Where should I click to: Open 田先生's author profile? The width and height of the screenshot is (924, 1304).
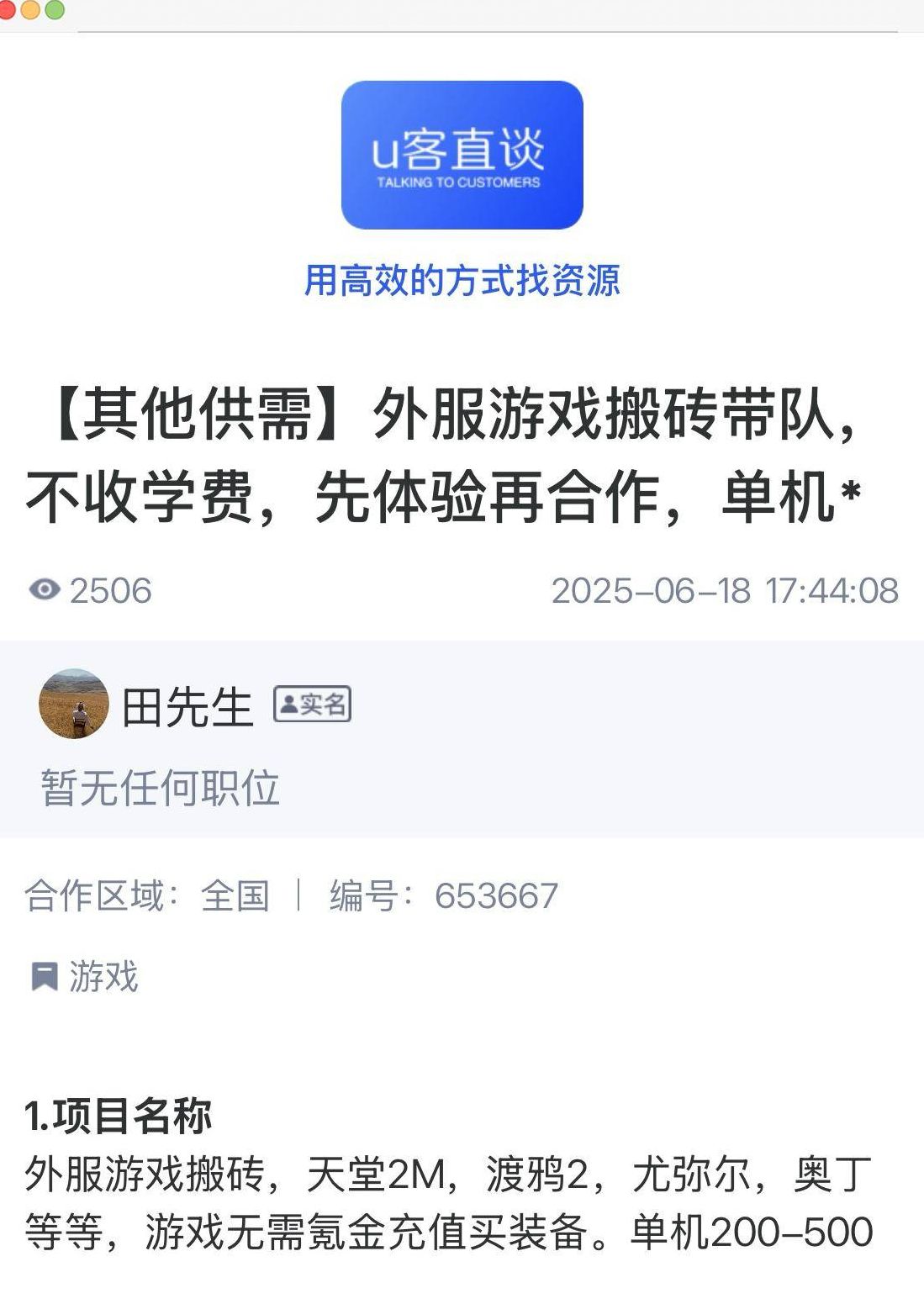pos(187,706)
